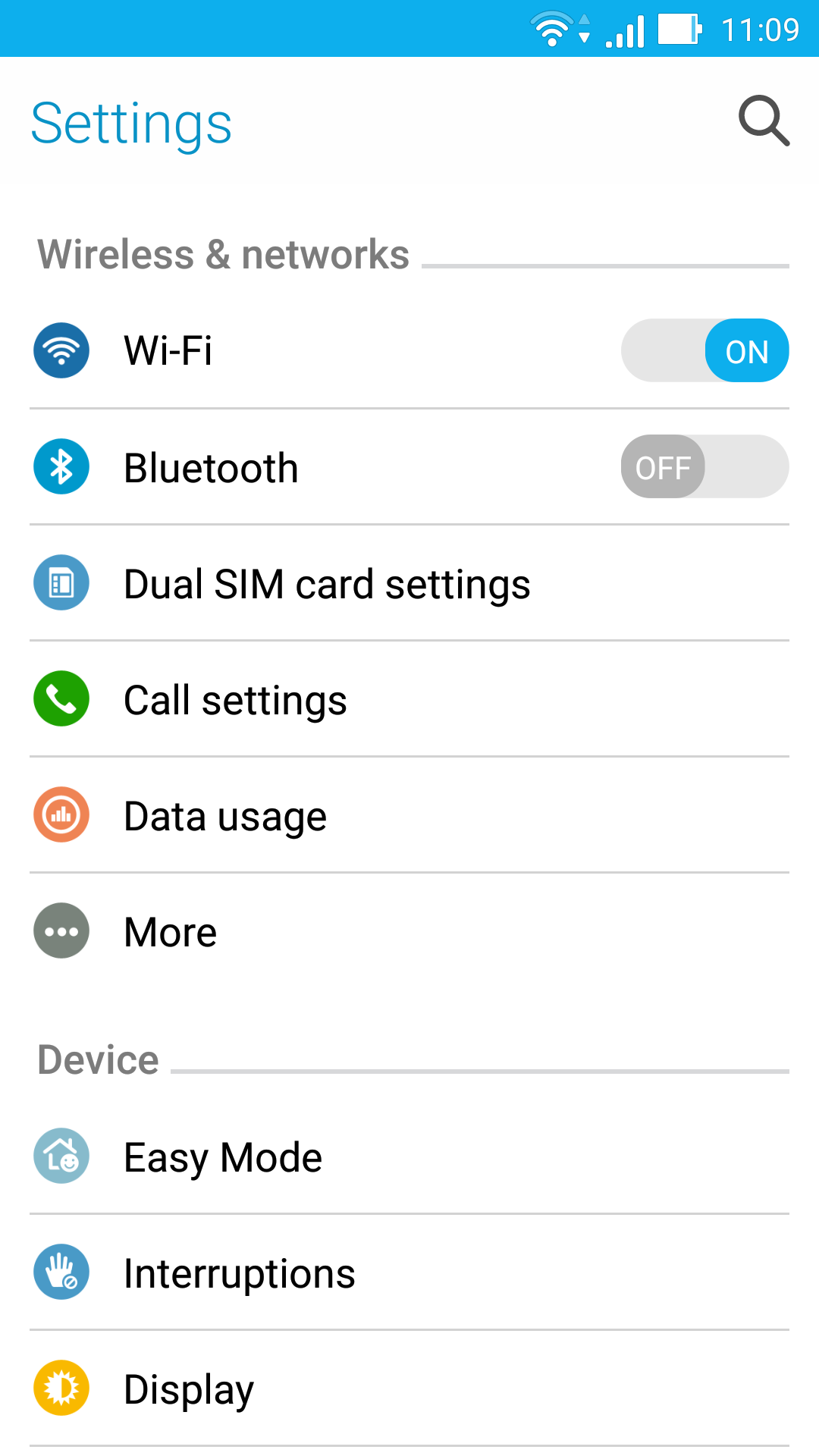Enable the Bluetooth switch
Image resolution: width=819 pixels, height=1456 pixels.
(x=705, y=466)
